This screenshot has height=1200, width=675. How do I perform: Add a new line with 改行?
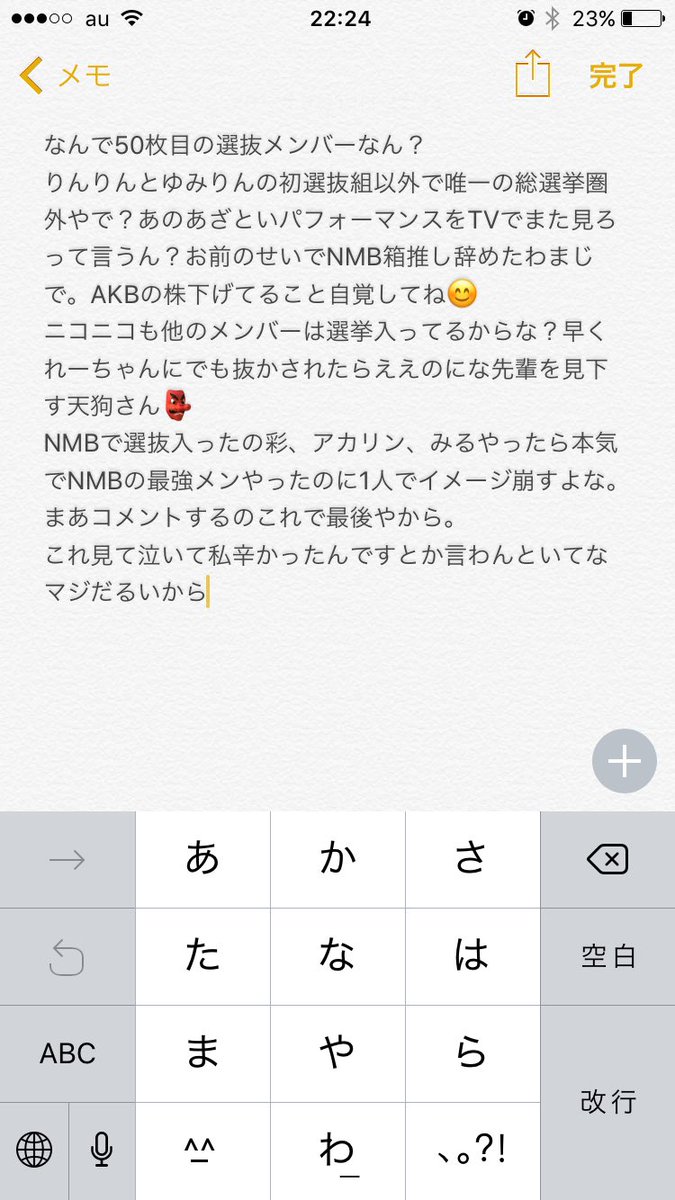pyautogui.click(x=607, y=1102)
